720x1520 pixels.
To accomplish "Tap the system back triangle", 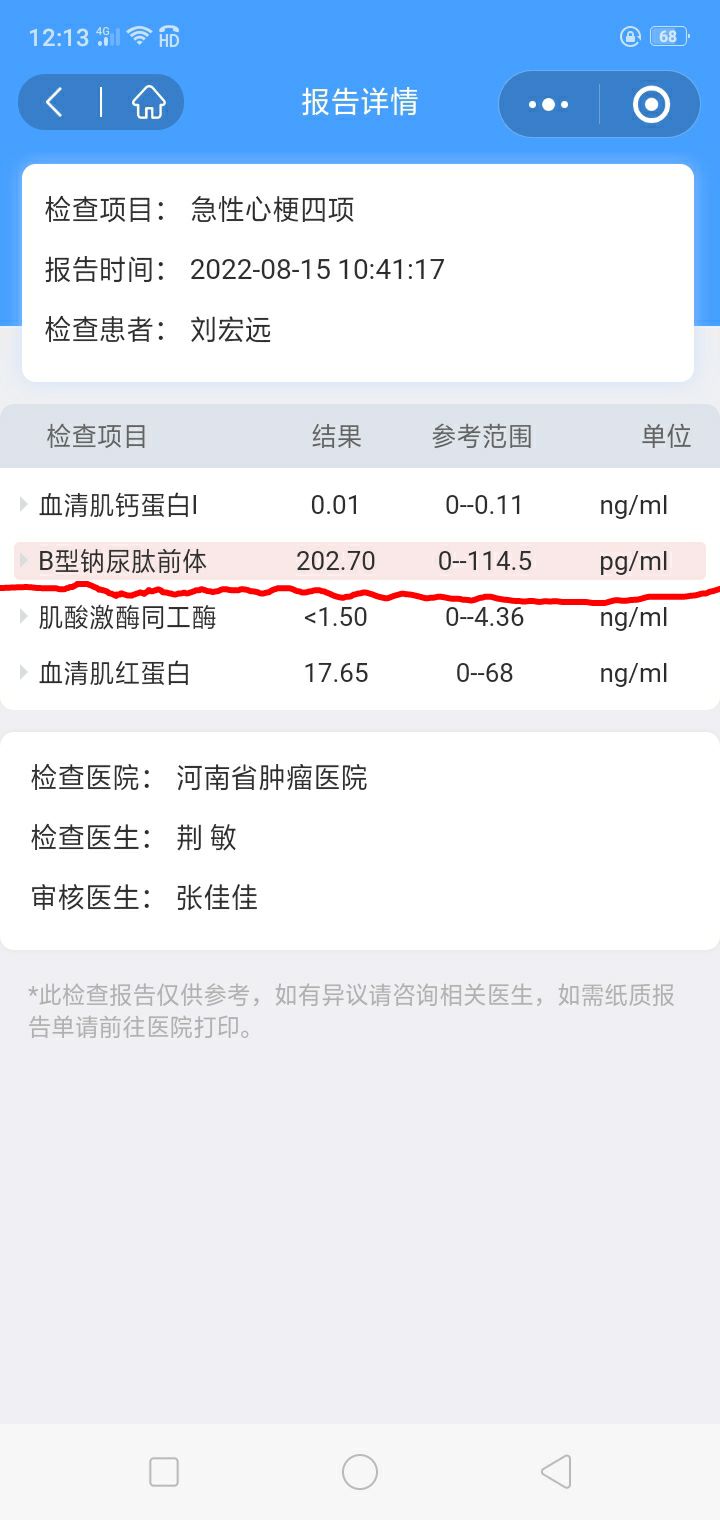I will click(556, 1472).
